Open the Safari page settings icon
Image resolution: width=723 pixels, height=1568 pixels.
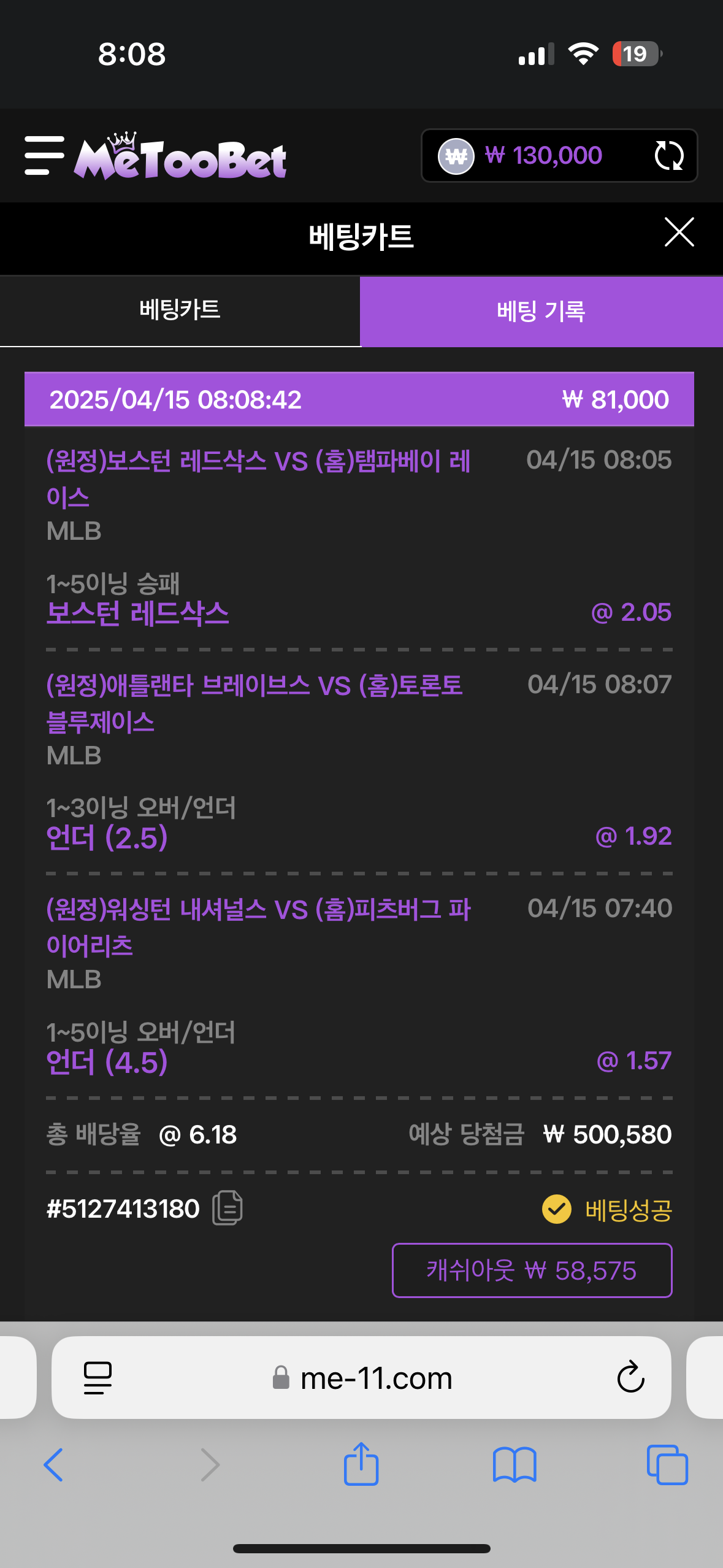pos(98,1378)
